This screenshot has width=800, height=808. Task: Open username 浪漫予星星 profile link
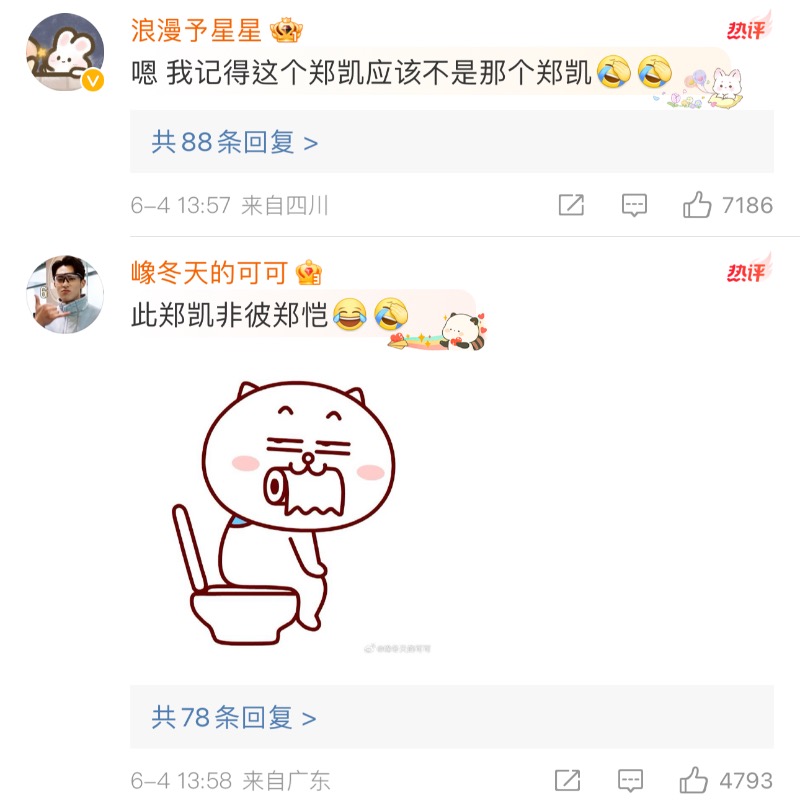[x=196, y=30]
